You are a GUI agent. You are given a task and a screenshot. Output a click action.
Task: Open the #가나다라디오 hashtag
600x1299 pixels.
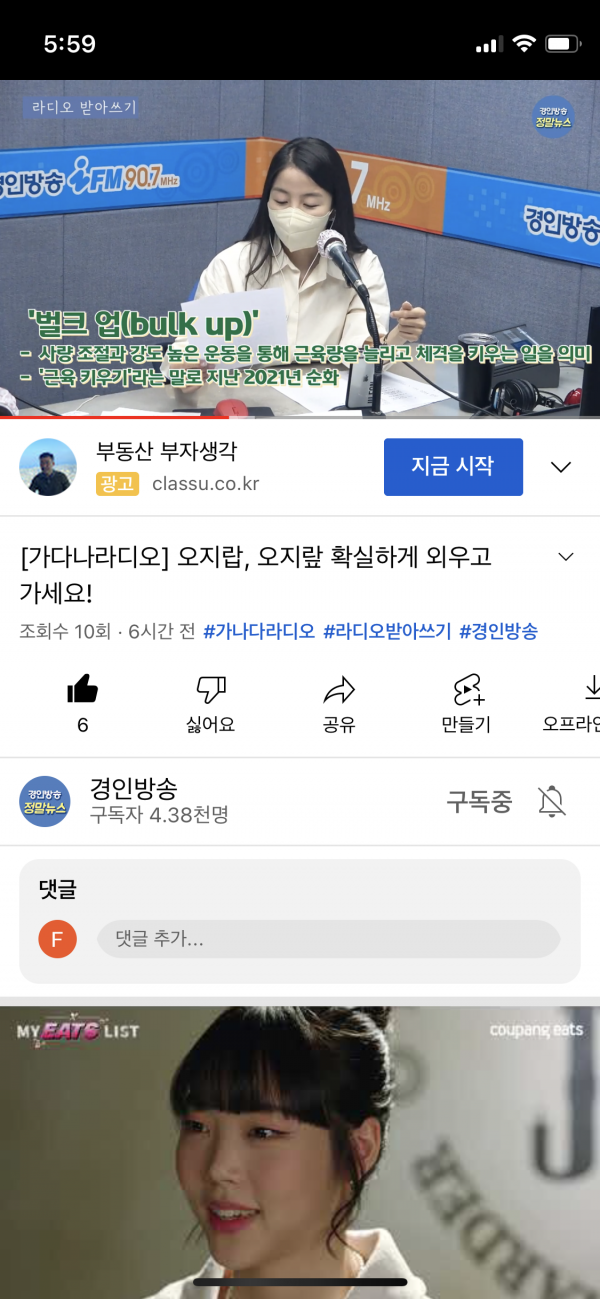pos(259,631)
